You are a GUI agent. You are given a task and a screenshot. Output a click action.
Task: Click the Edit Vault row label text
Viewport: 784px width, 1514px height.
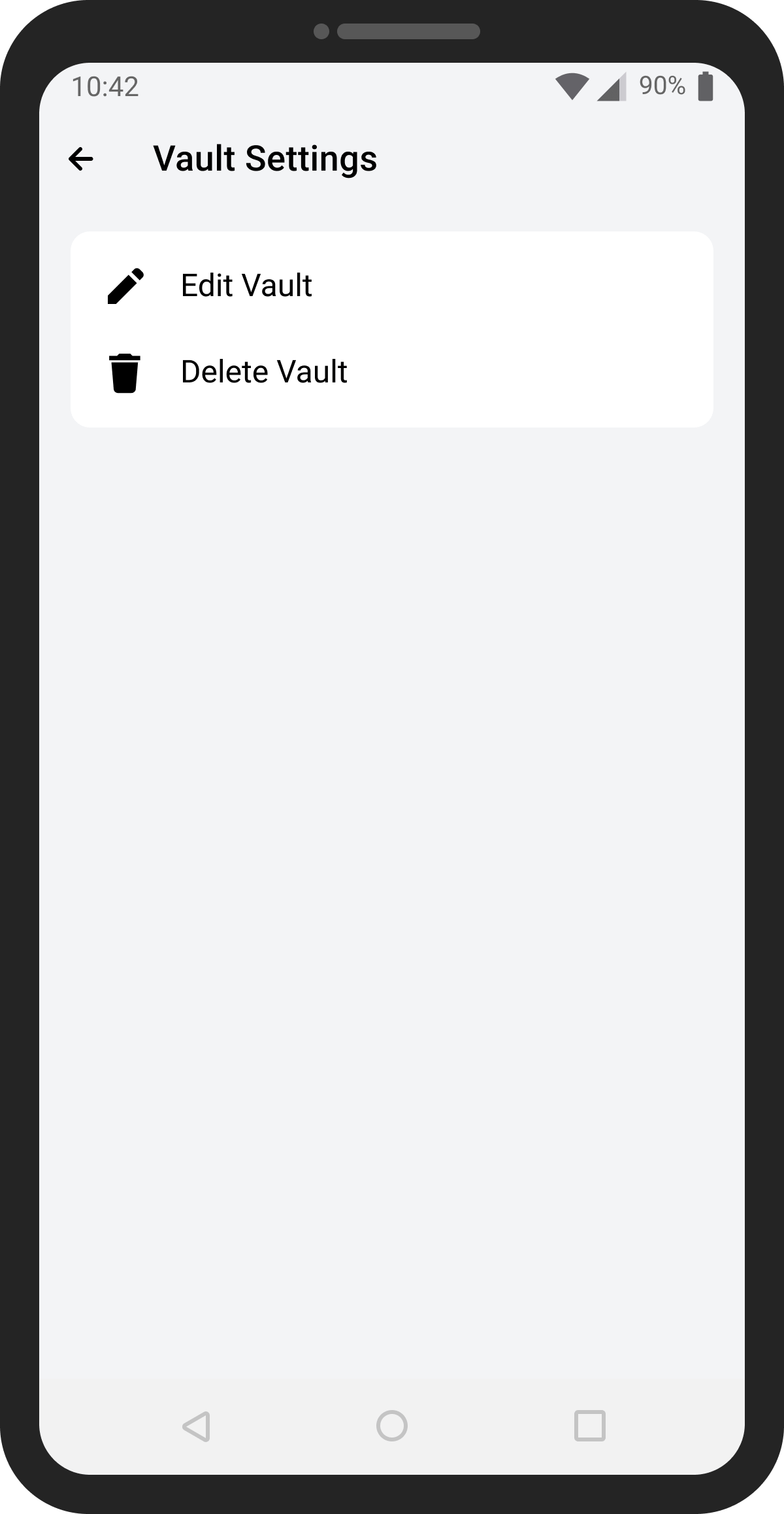click(x=246, y=285)
